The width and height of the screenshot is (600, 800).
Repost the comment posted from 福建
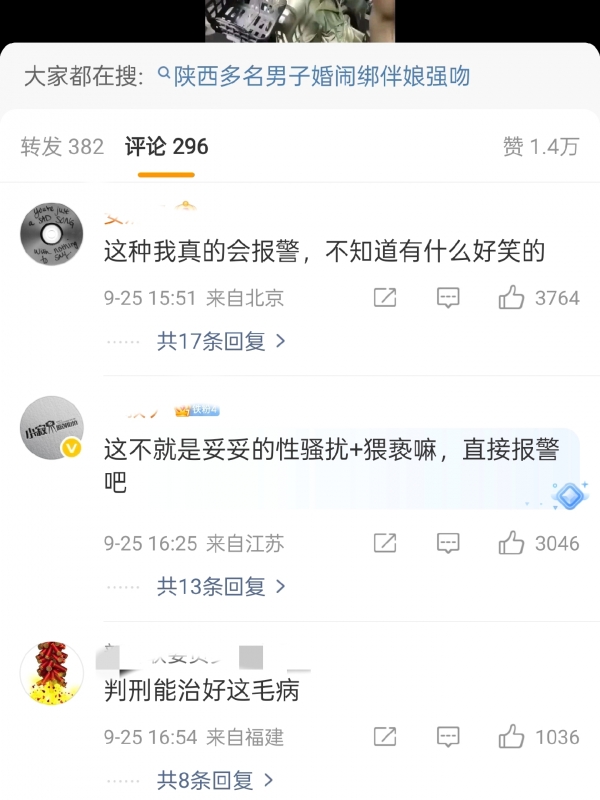[x=385, y=737]
